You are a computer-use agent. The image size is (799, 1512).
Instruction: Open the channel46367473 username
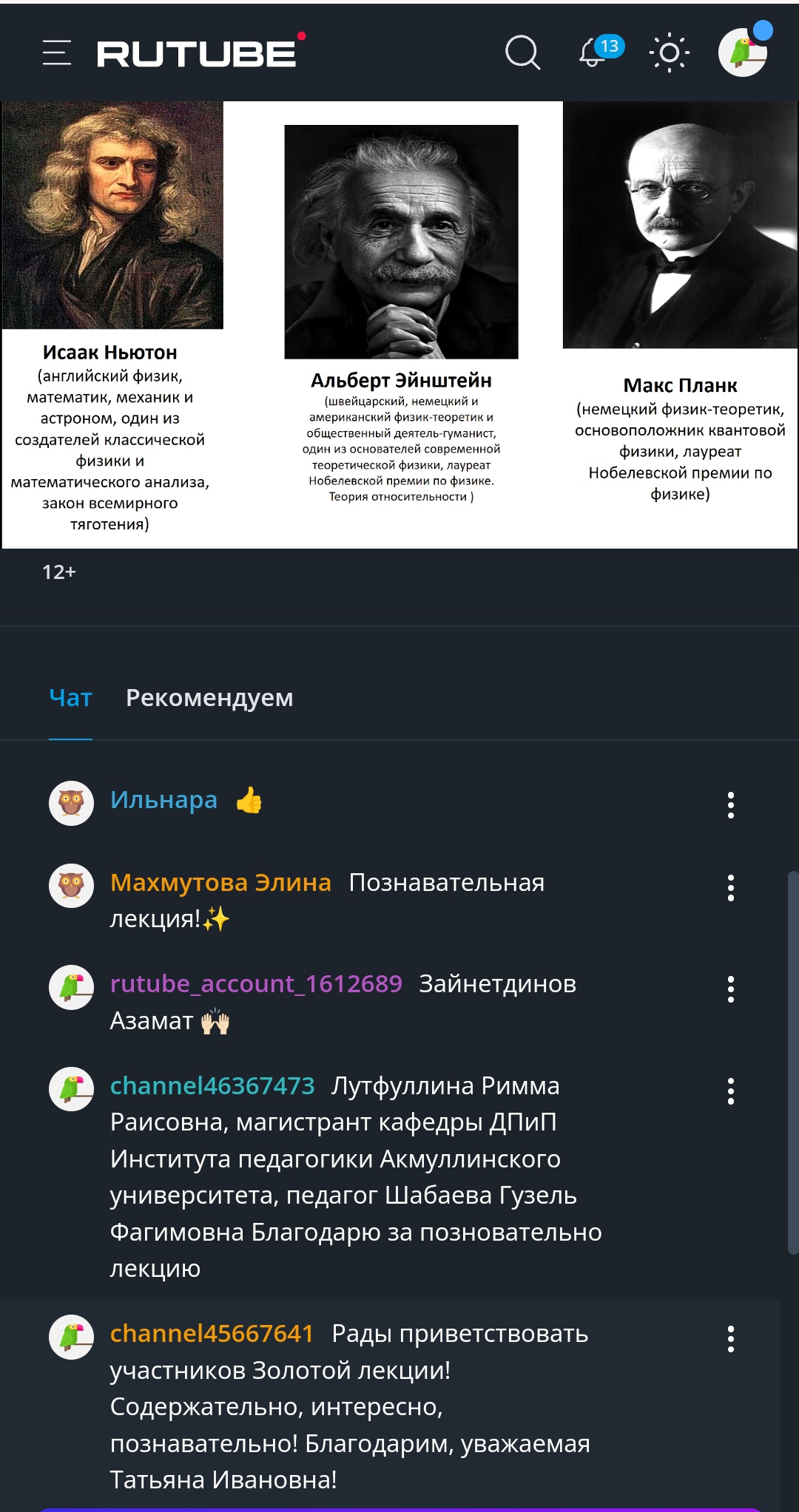pos(212,1086)
